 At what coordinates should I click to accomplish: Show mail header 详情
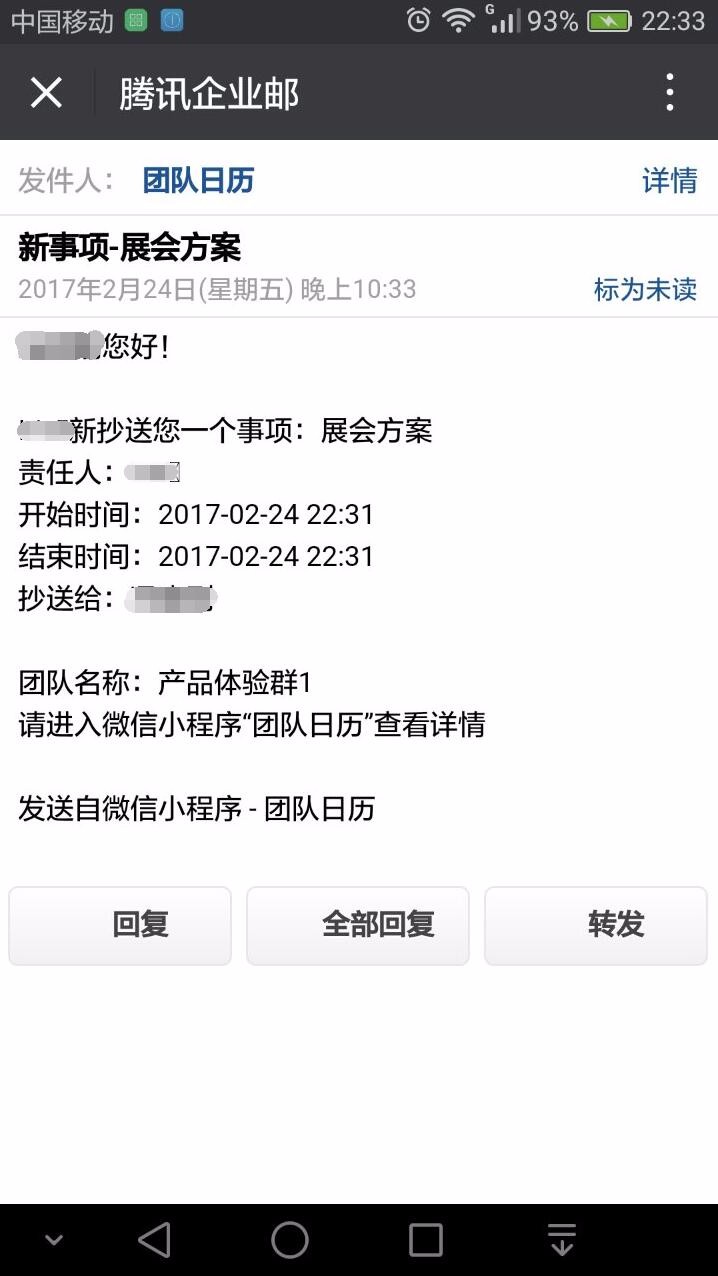(x=669, y=180)
